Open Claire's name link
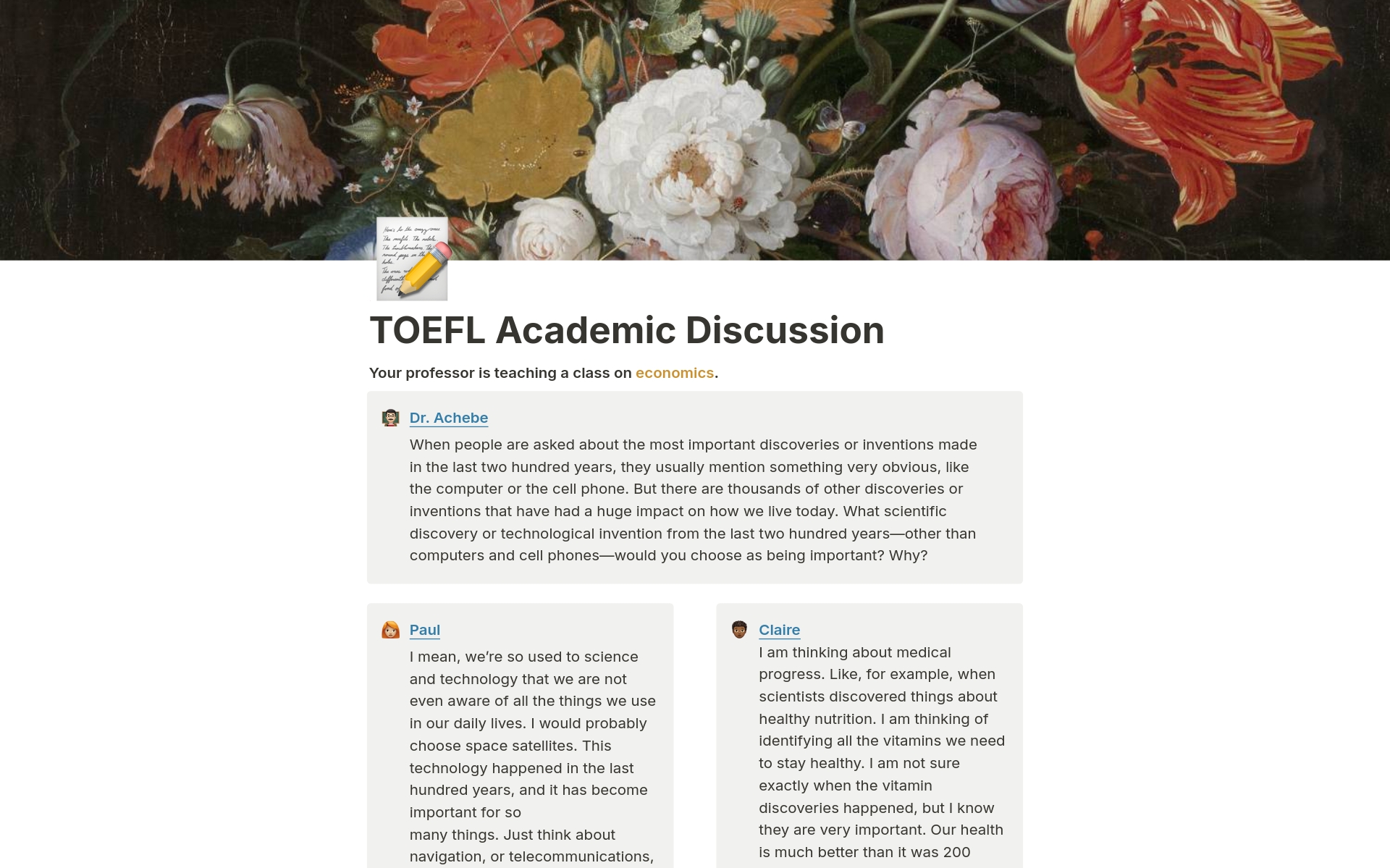The image size is (1390, 868). (x=779, y=630)
